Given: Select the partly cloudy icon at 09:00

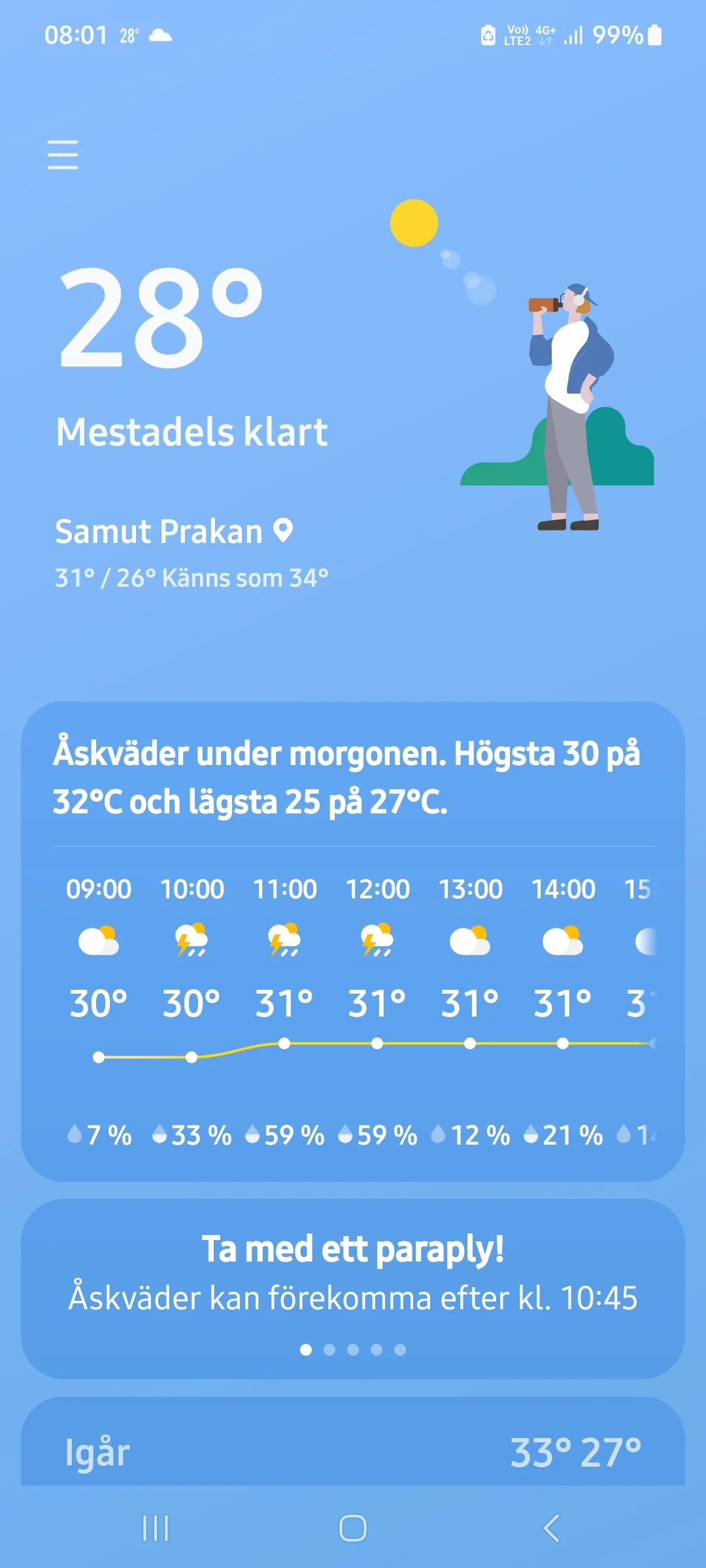Looking at the screenshot, I should coord(98,941).
